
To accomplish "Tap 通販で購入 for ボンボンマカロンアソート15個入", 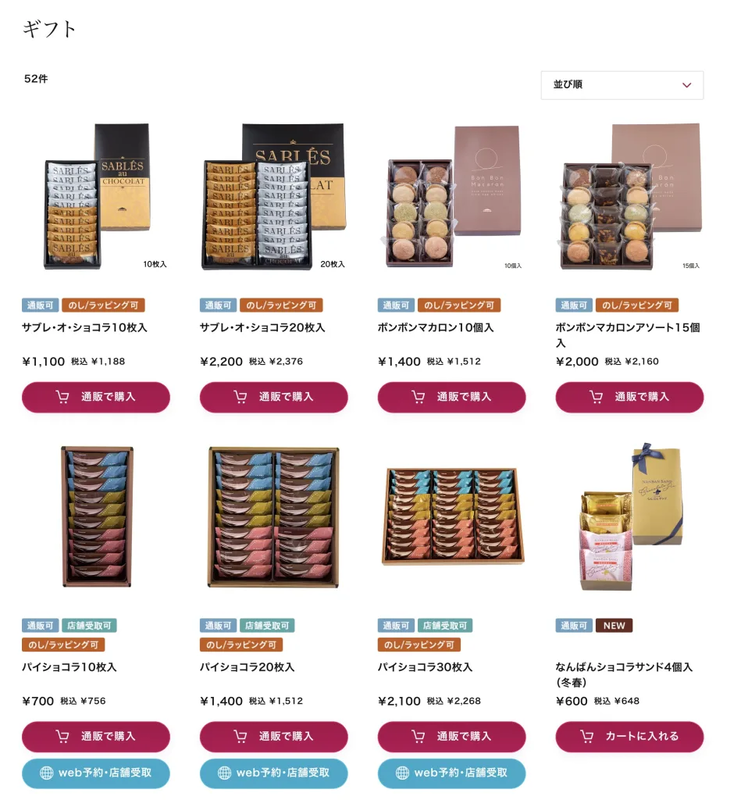I will click(x=629, y=397).
